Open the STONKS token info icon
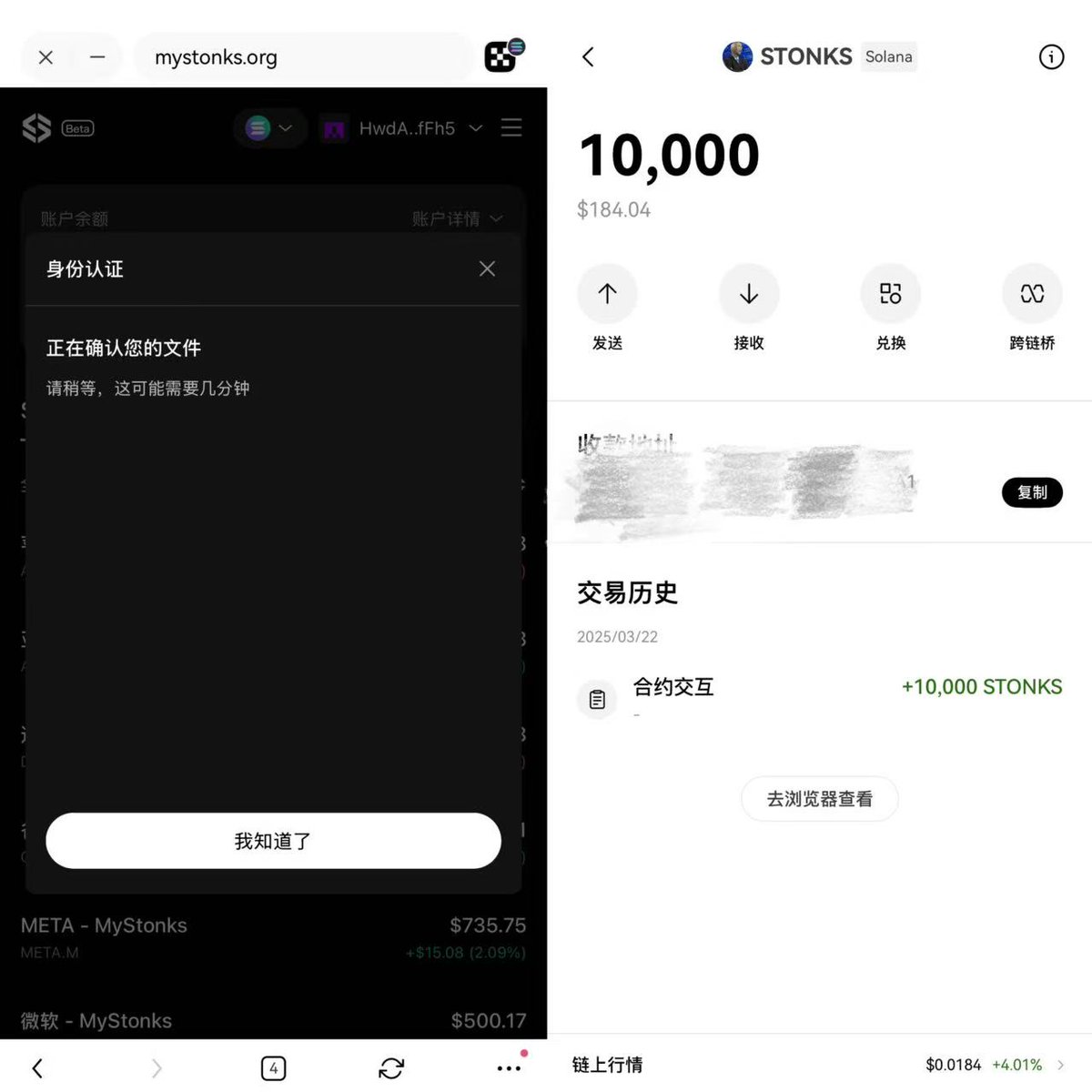 coord(1051,57)
